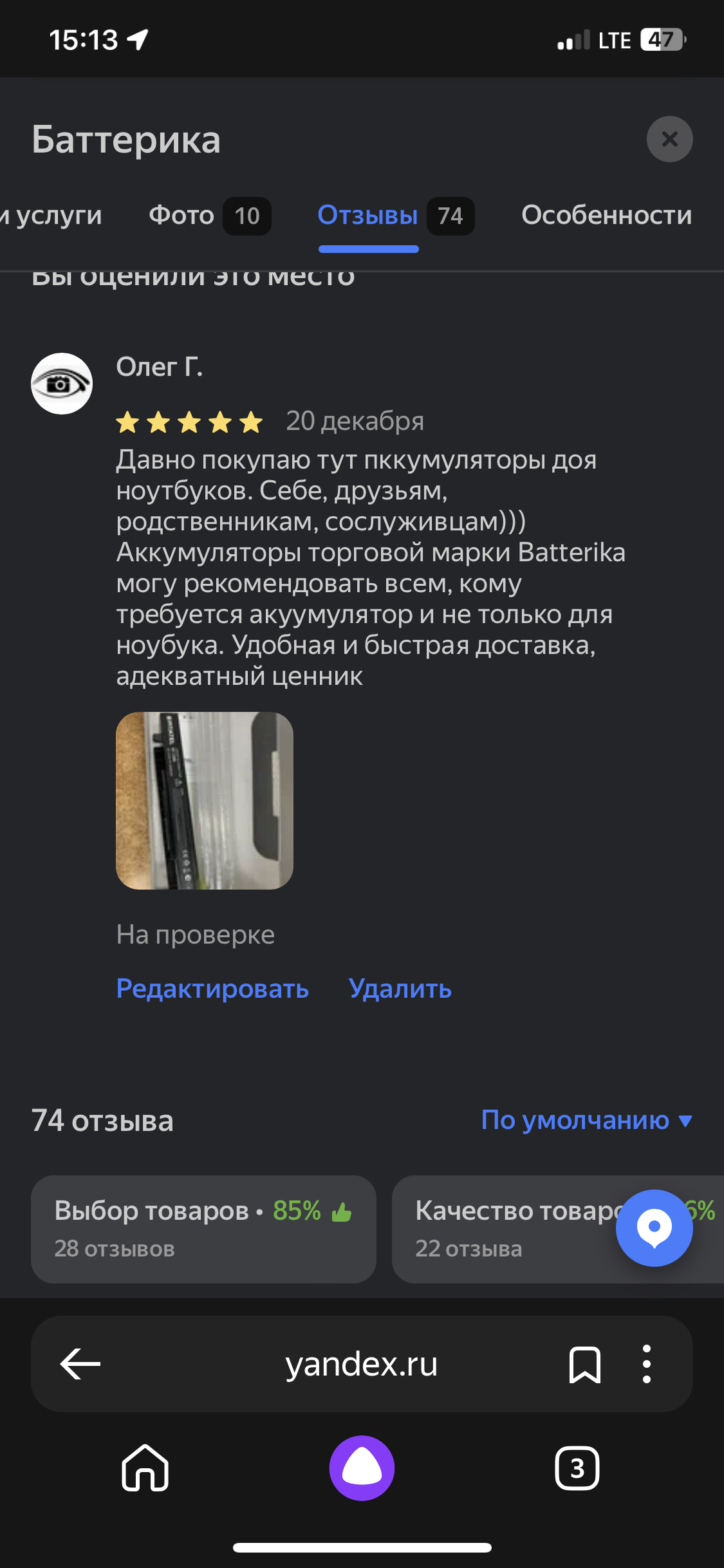
Task: Filter reviews by Качество товаров
Action: point(515,1228)
